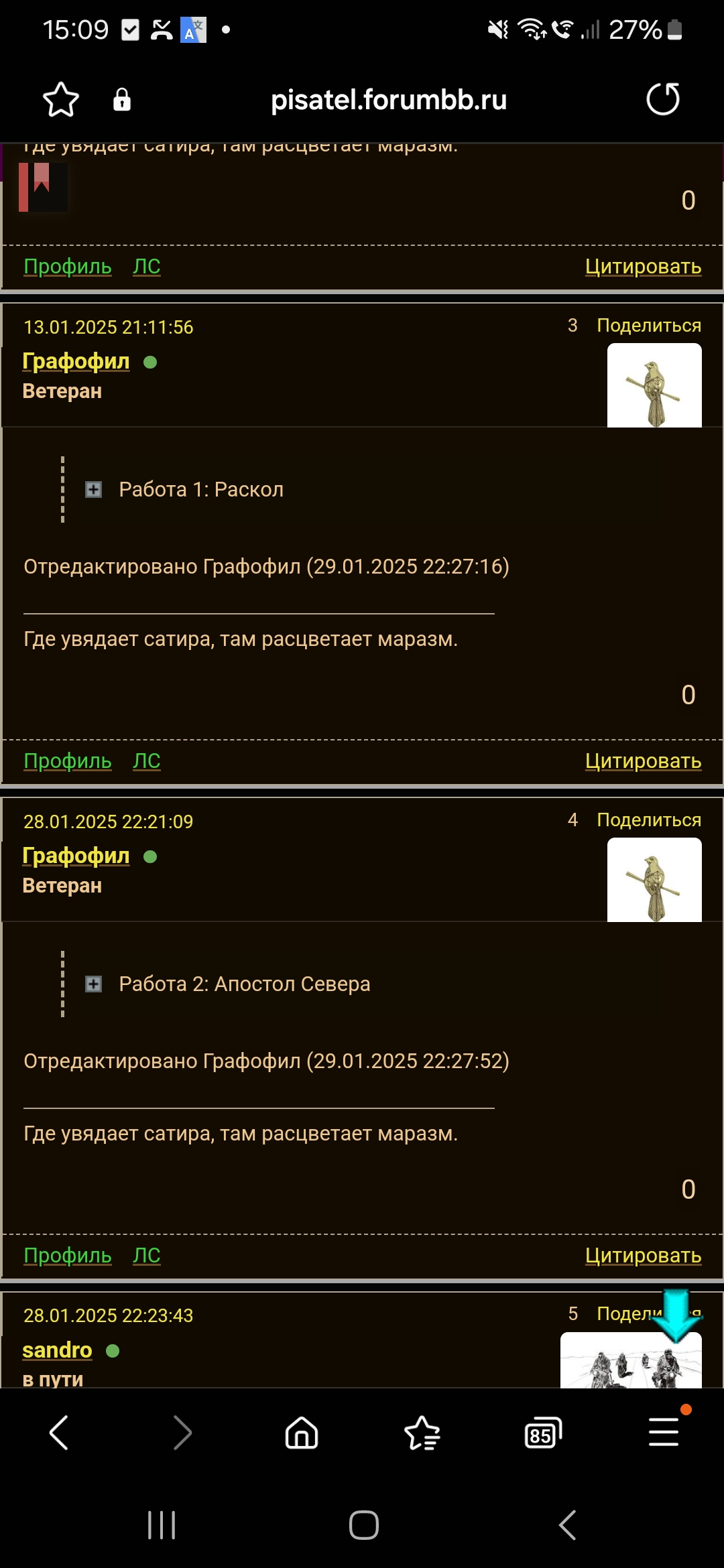Open Профиль link under post 4

pyautogui.click(x=68, y=1256)
